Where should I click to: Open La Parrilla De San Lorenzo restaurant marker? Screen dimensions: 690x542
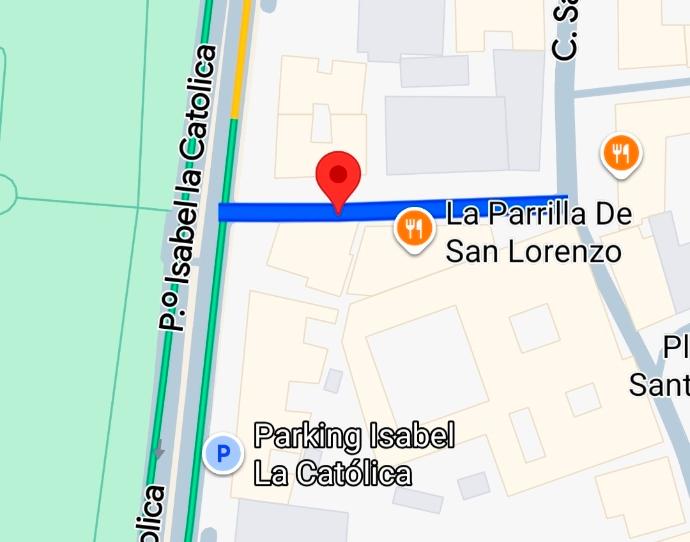tap(414, 229)
